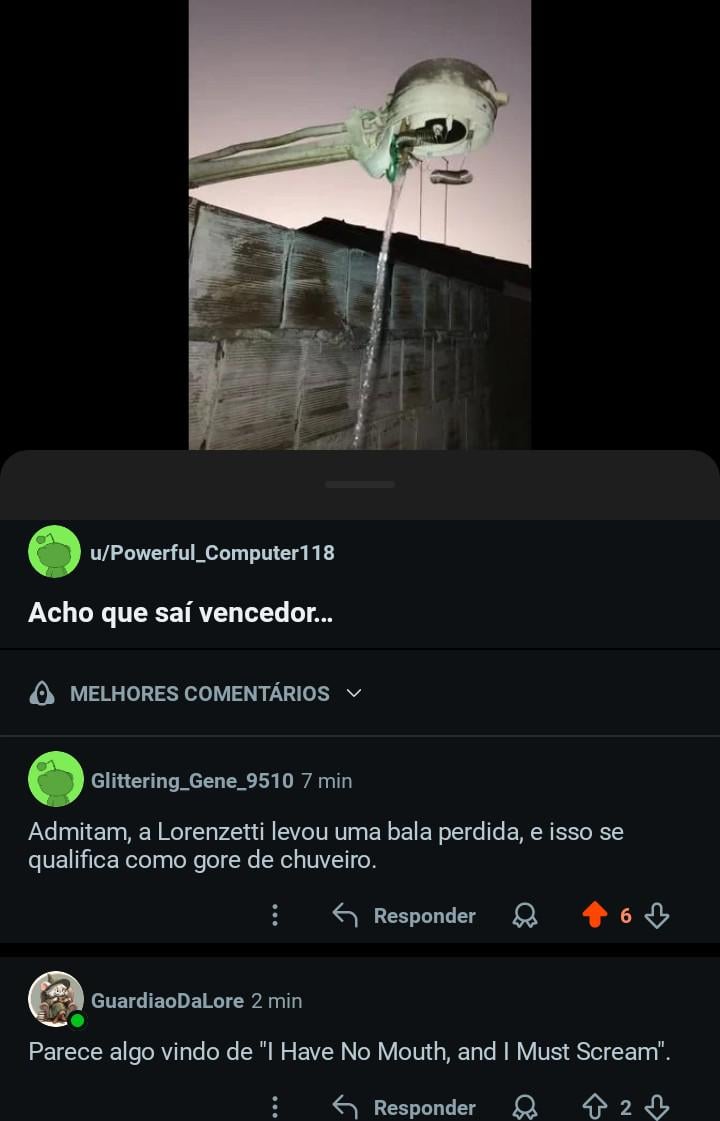
Task: Upvote GuardiaoDaLore's comment
Action: click(595, 1107)
